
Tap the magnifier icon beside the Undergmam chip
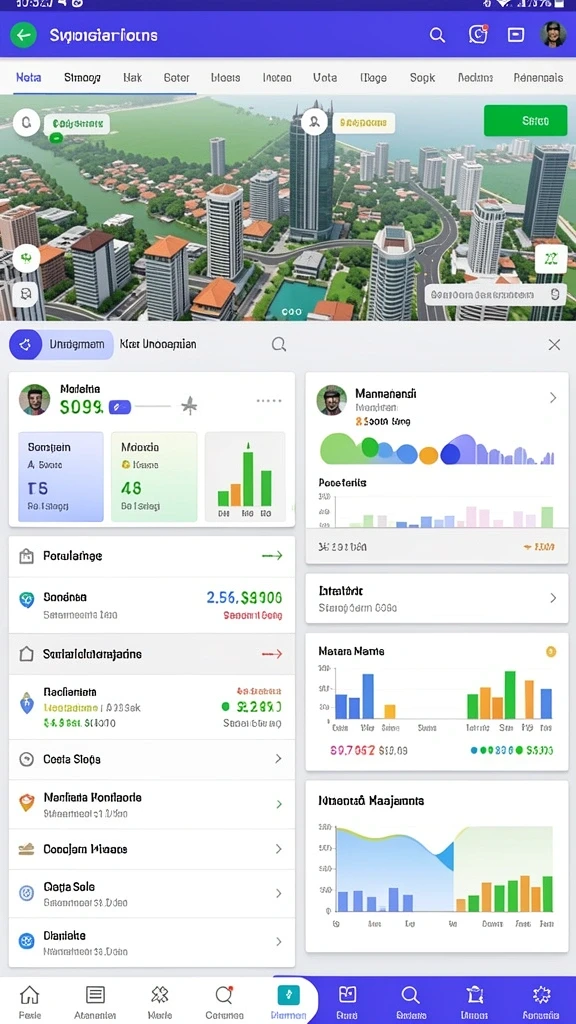279,345
